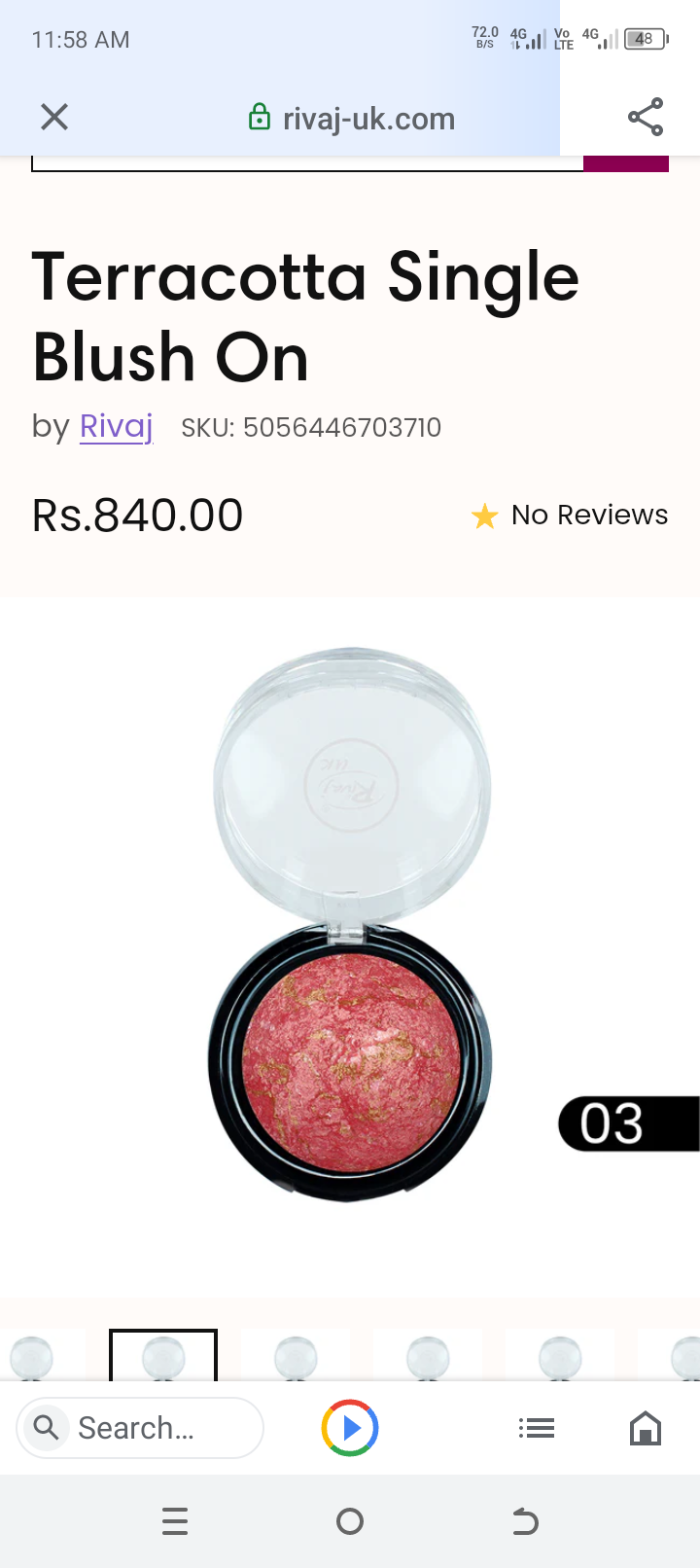Open the Rivaj brand link

116,426
